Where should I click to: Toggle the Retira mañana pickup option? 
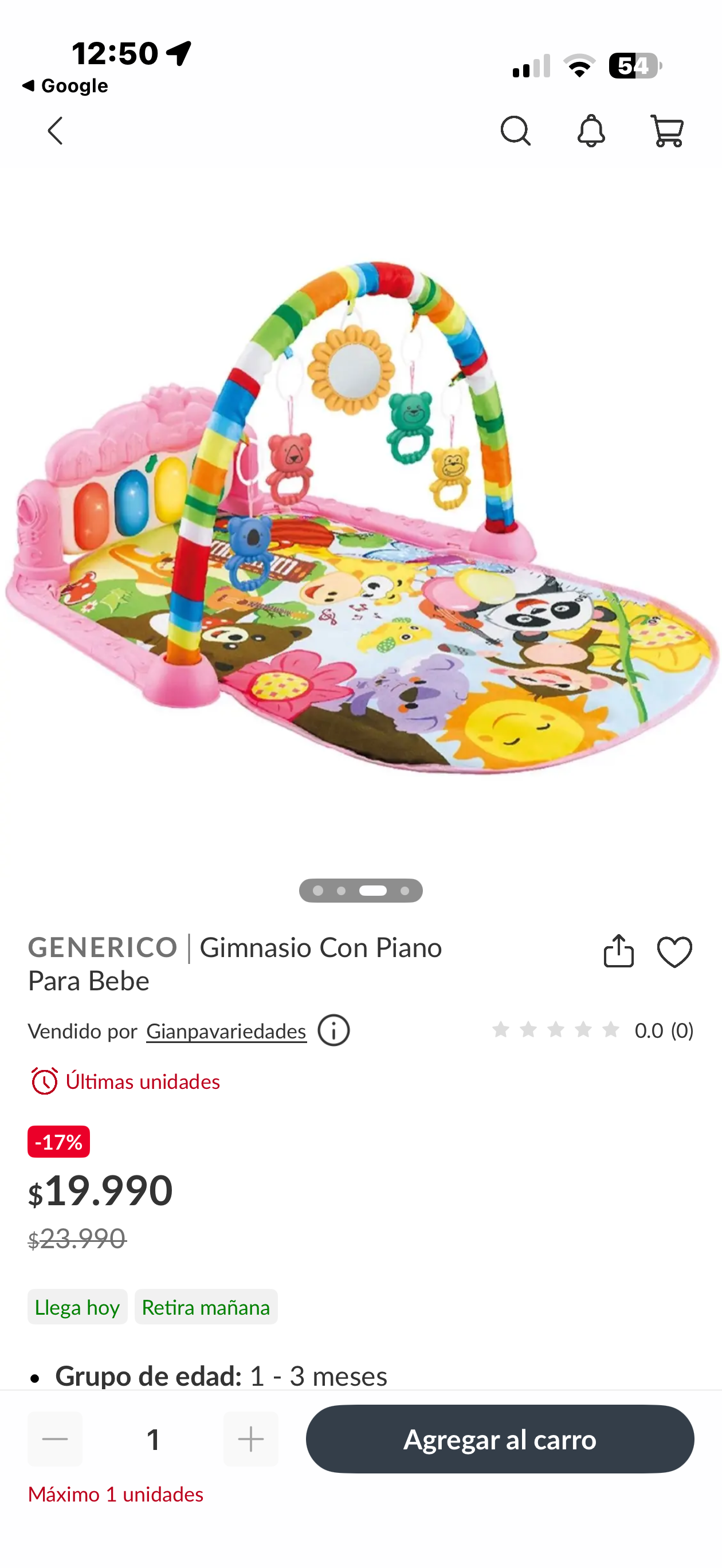coord(206,1306)
